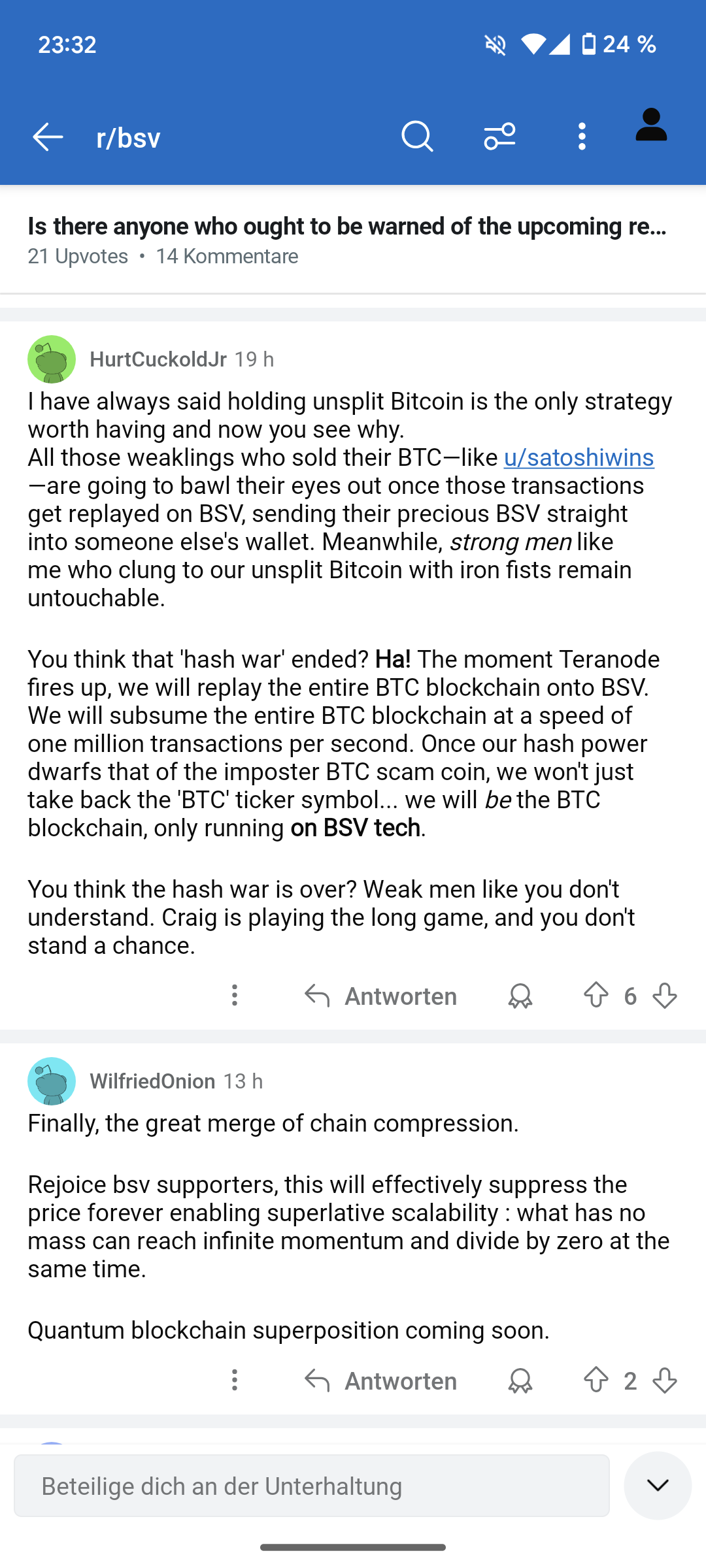Reply to WilfriedOnion's comment
706x1568 pixels.
click(382, 1380)
